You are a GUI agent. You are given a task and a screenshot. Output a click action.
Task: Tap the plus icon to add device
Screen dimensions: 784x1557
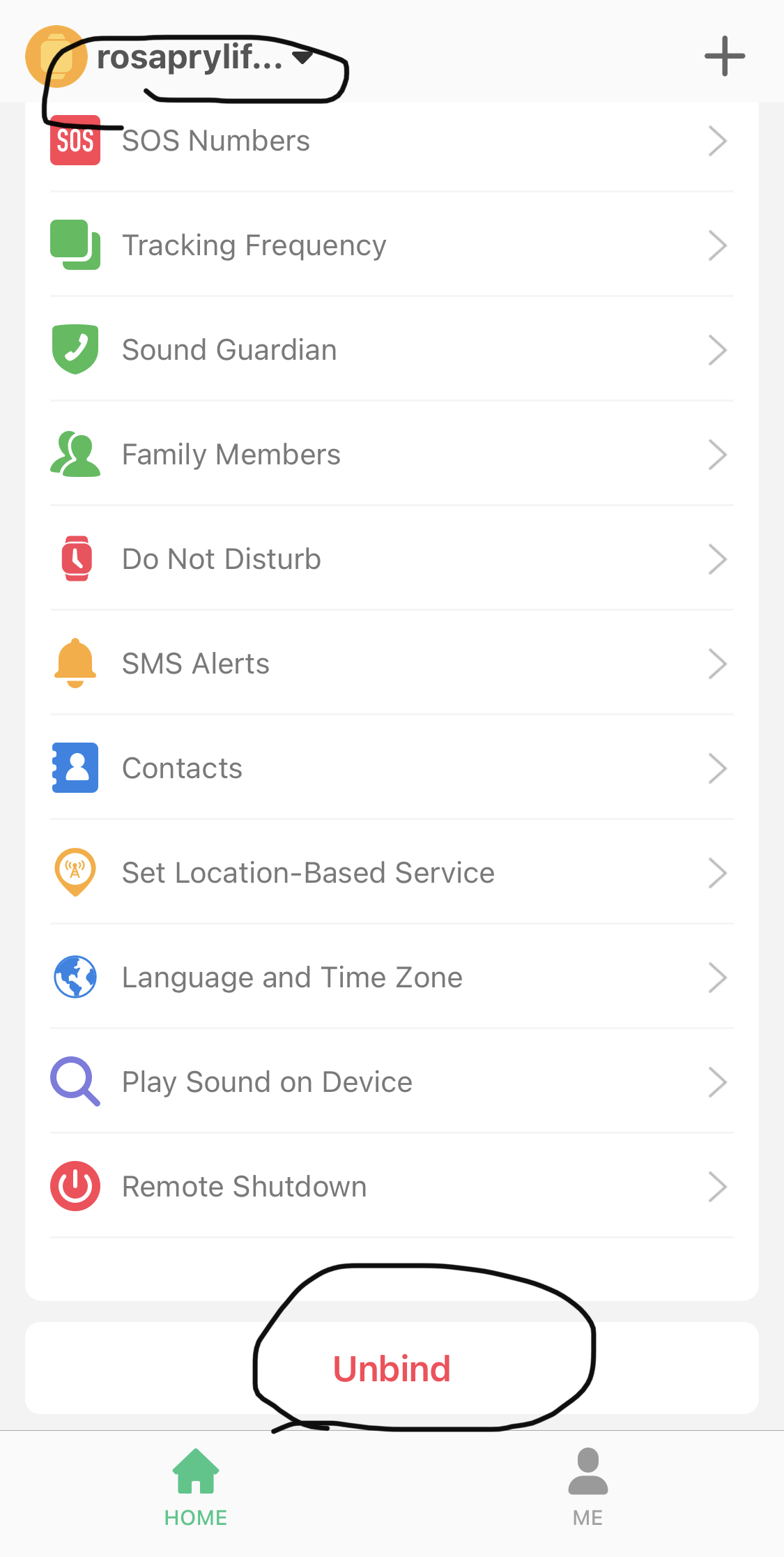pos(724,56)
